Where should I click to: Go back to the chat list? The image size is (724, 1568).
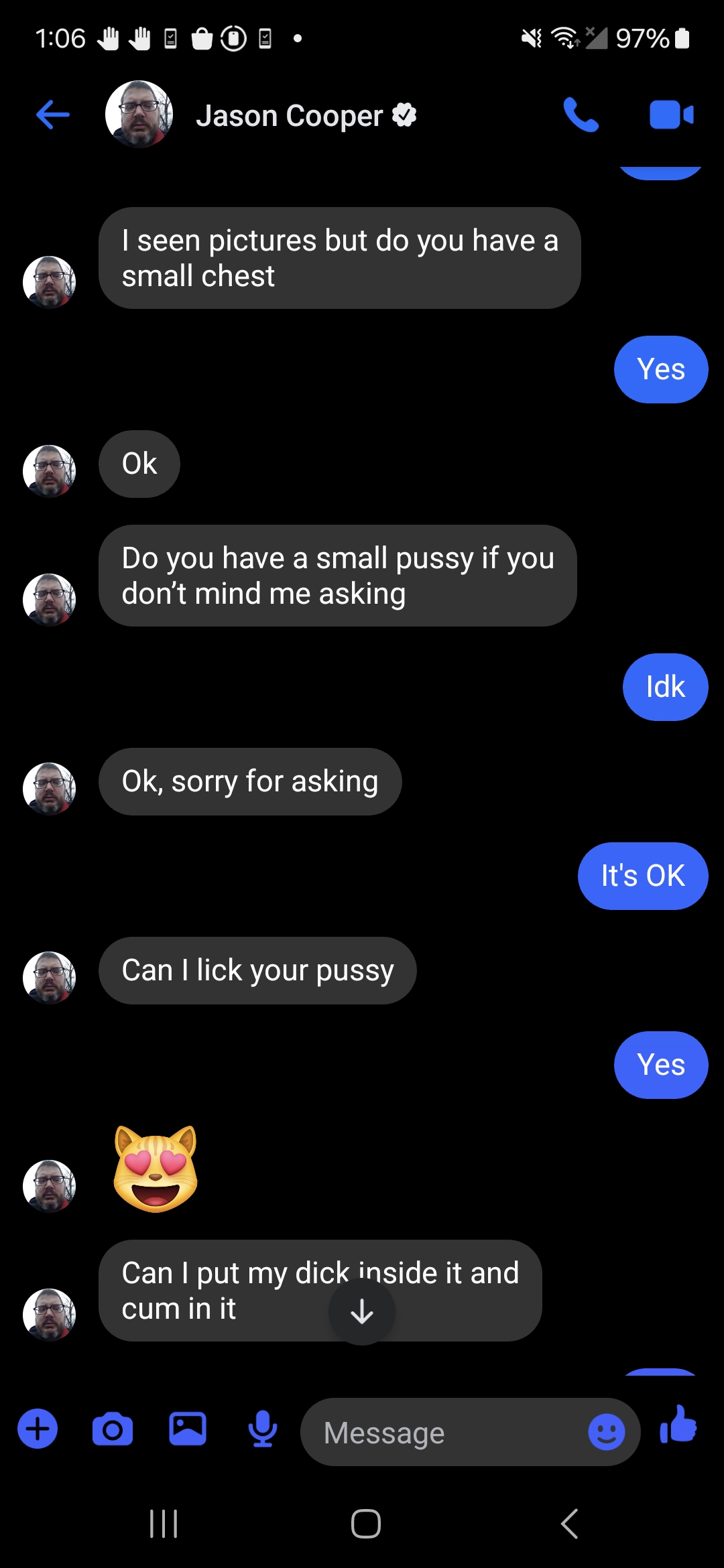[x=53, y=115]
